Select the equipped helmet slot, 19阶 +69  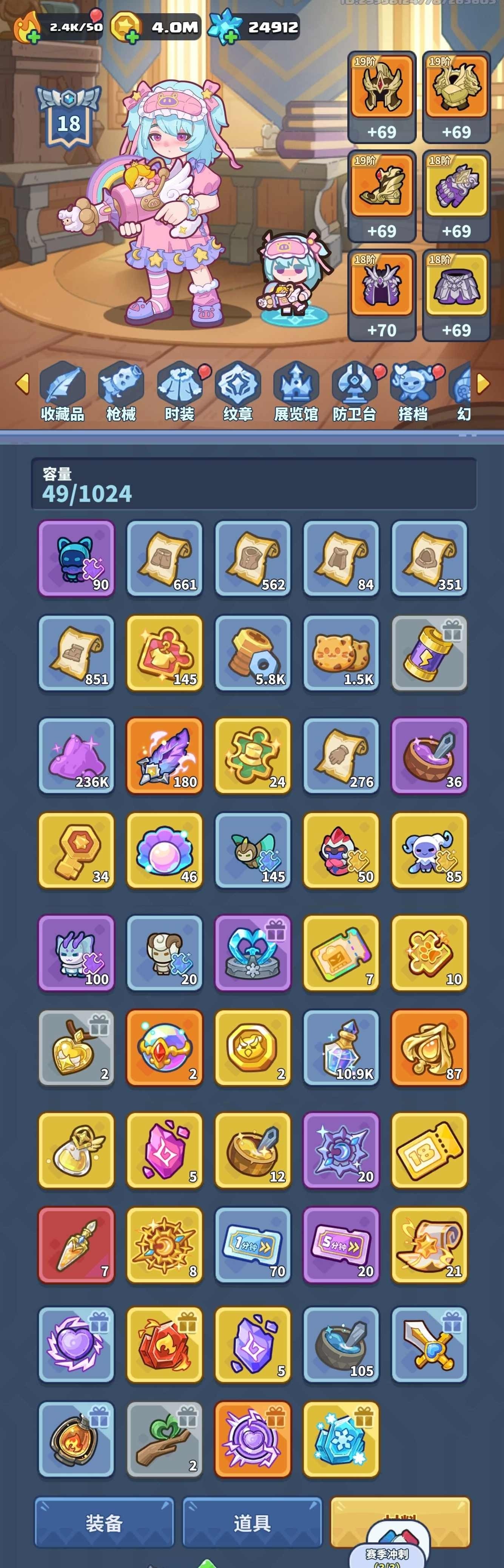tap(382, 97)
